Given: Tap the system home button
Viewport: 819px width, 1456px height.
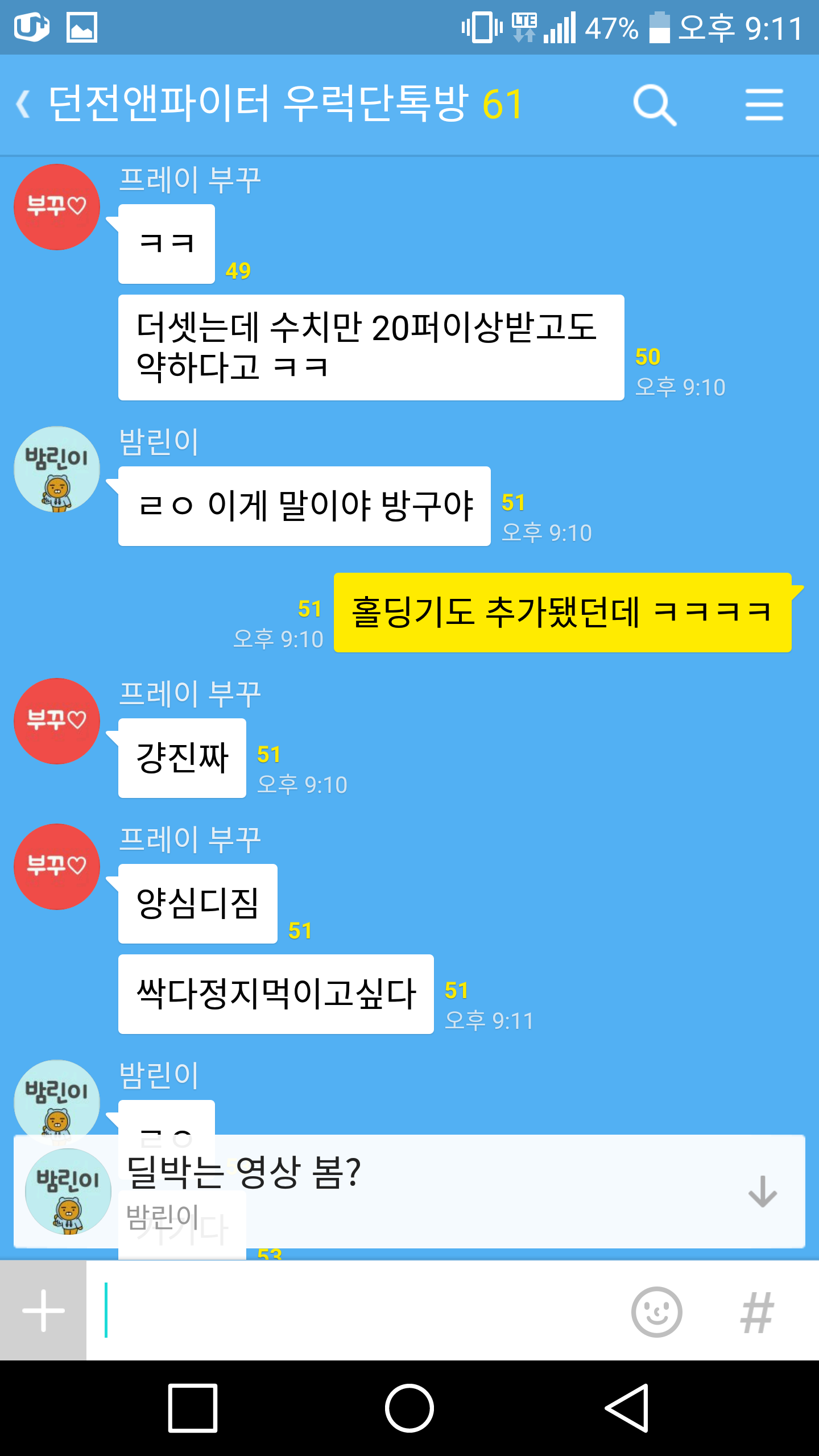Looking at the screenshot, I should (409, 1408).
